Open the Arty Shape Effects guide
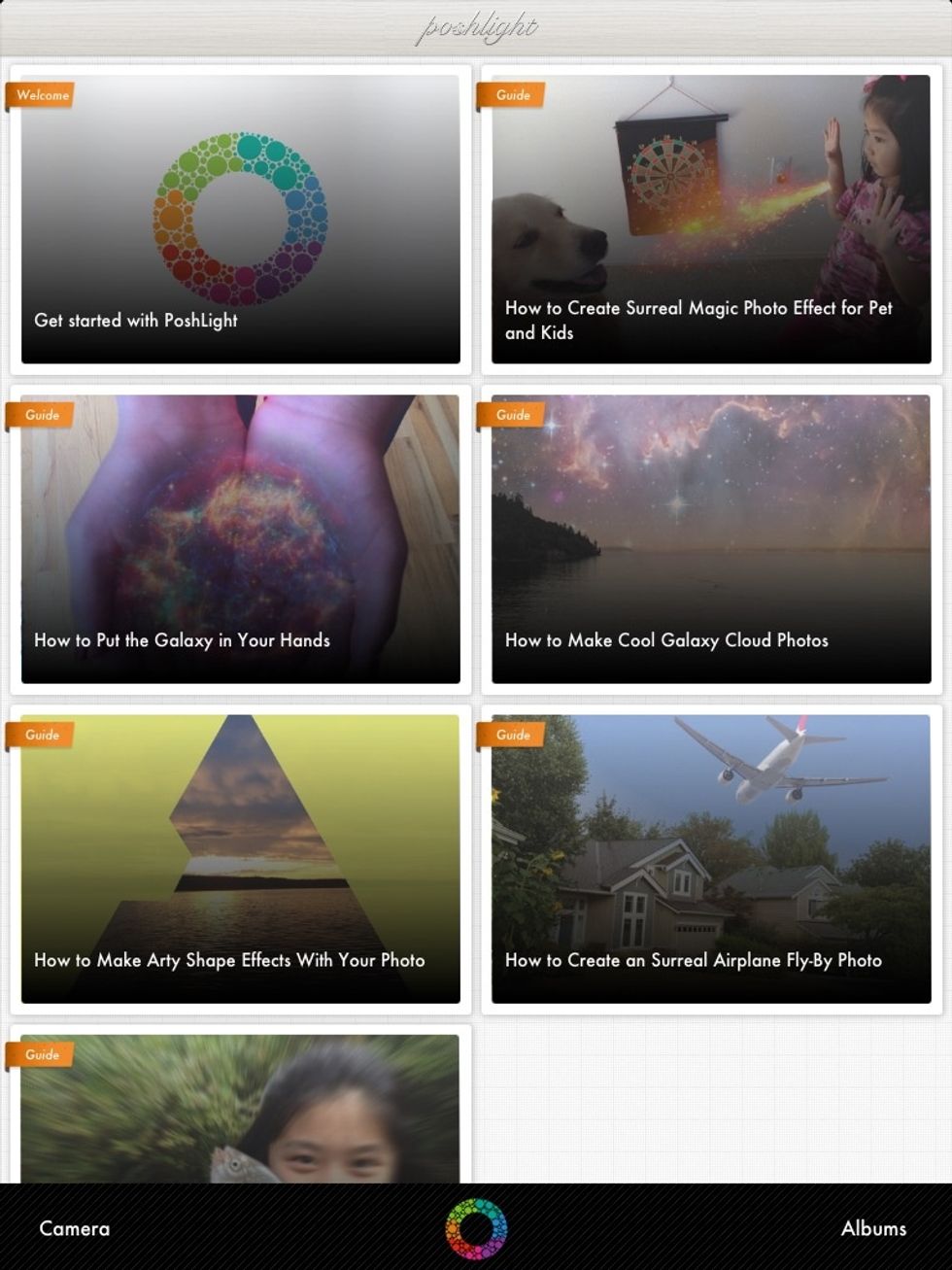 (x=240, y=859)
